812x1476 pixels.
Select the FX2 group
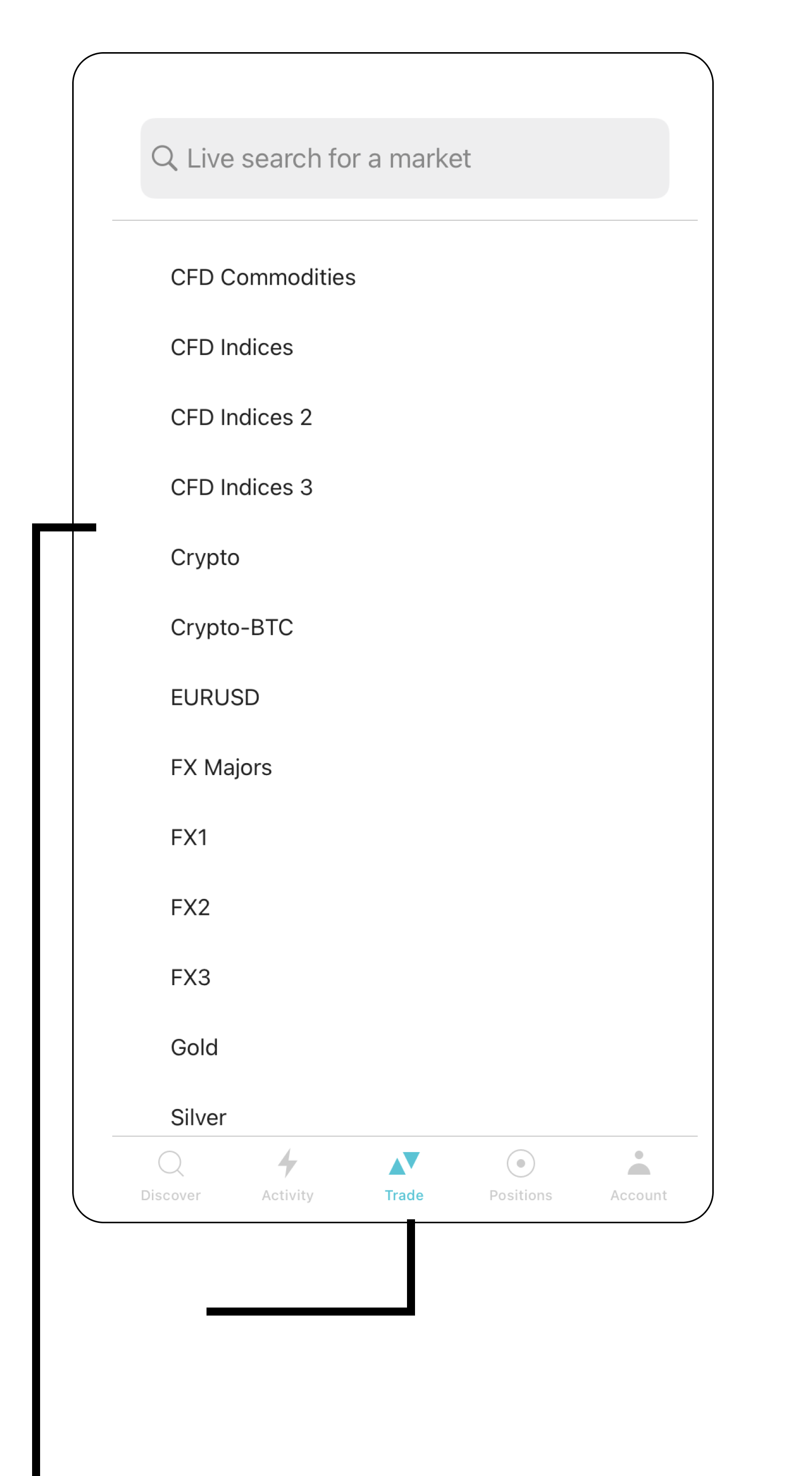pyautogui.click(x=404, y=907)
